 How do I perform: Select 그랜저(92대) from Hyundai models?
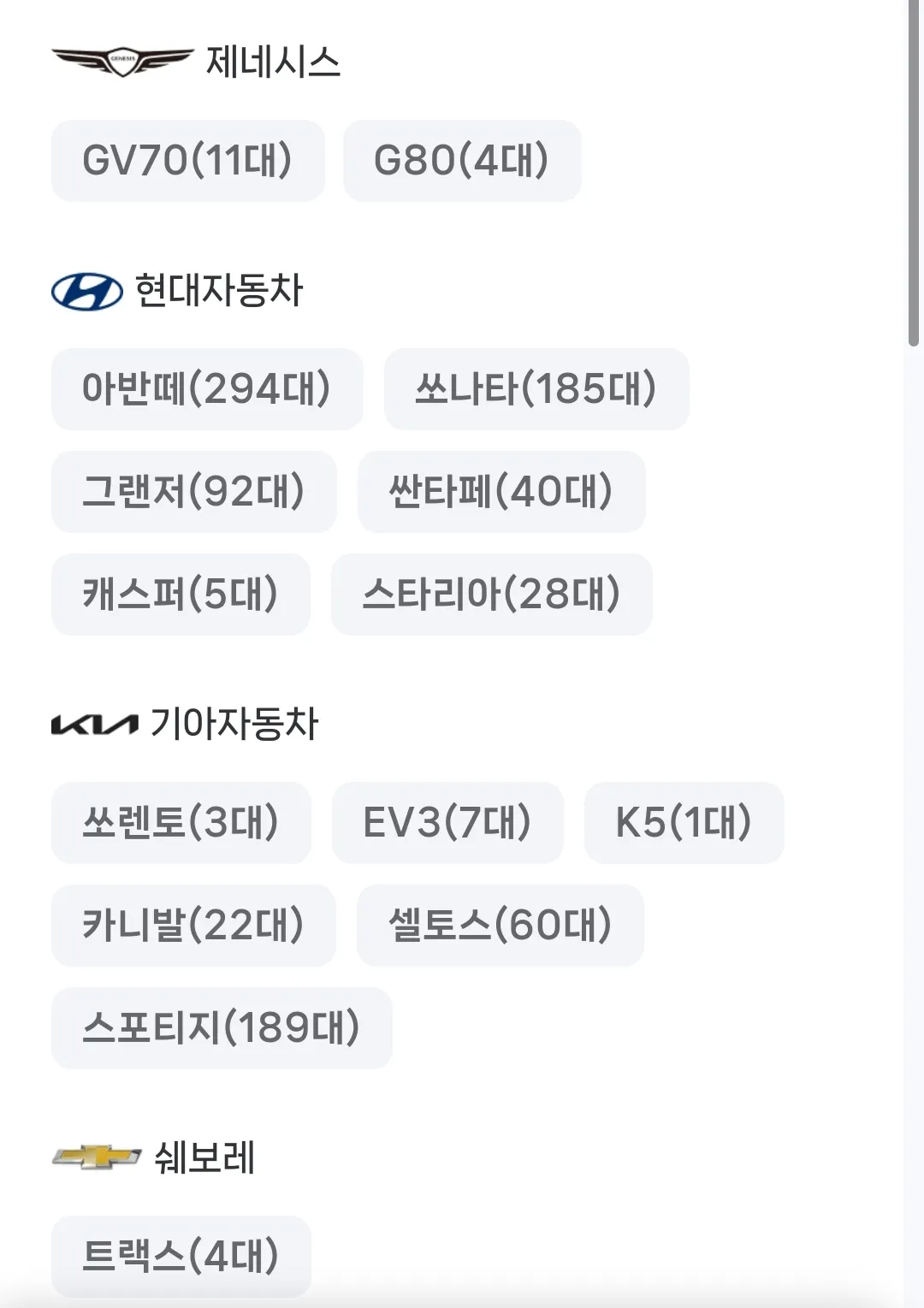tap(194, 492)
